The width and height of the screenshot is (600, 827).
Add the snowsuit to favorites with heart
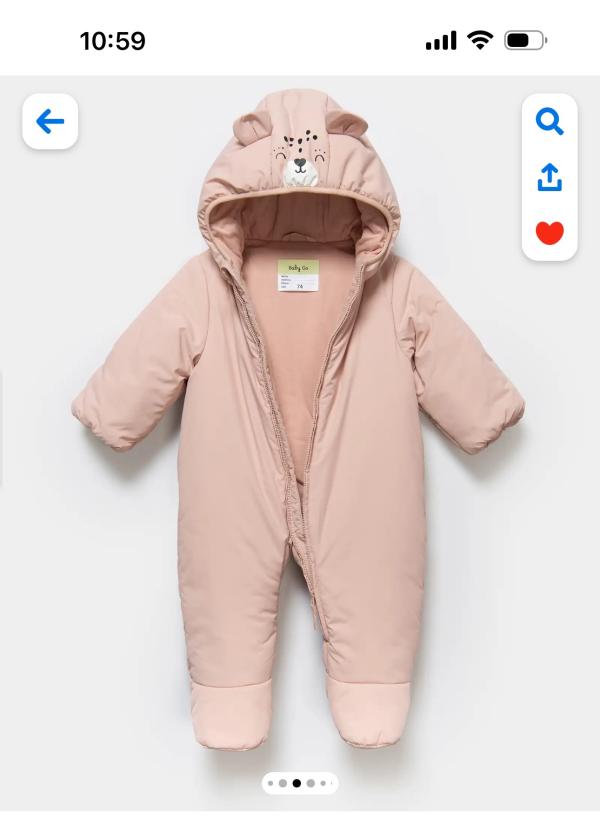(550, 233)
